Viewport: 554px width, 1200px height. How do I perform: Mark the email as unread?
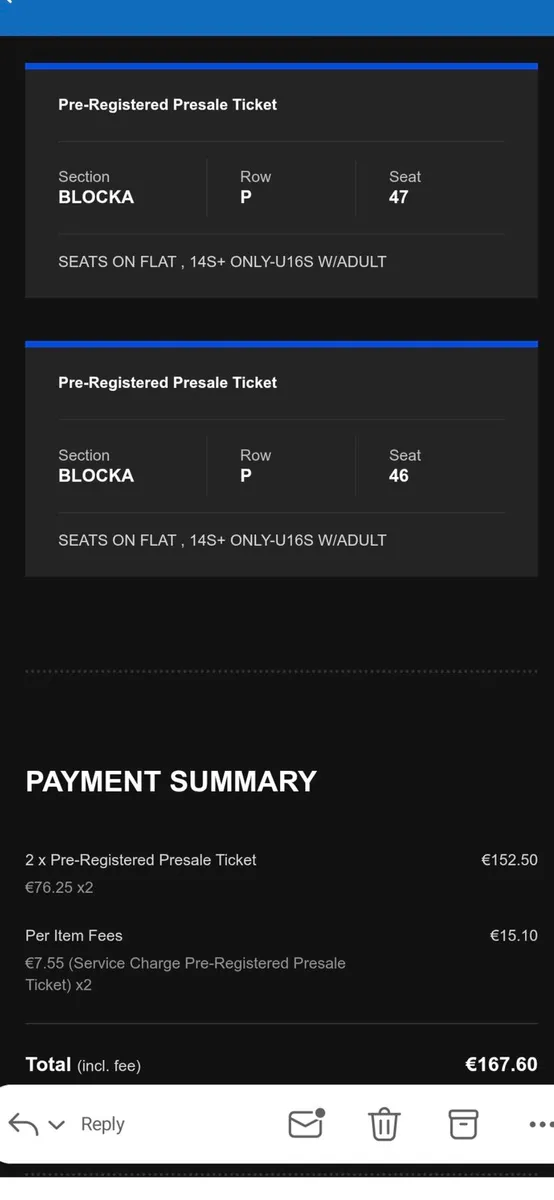306,1123
